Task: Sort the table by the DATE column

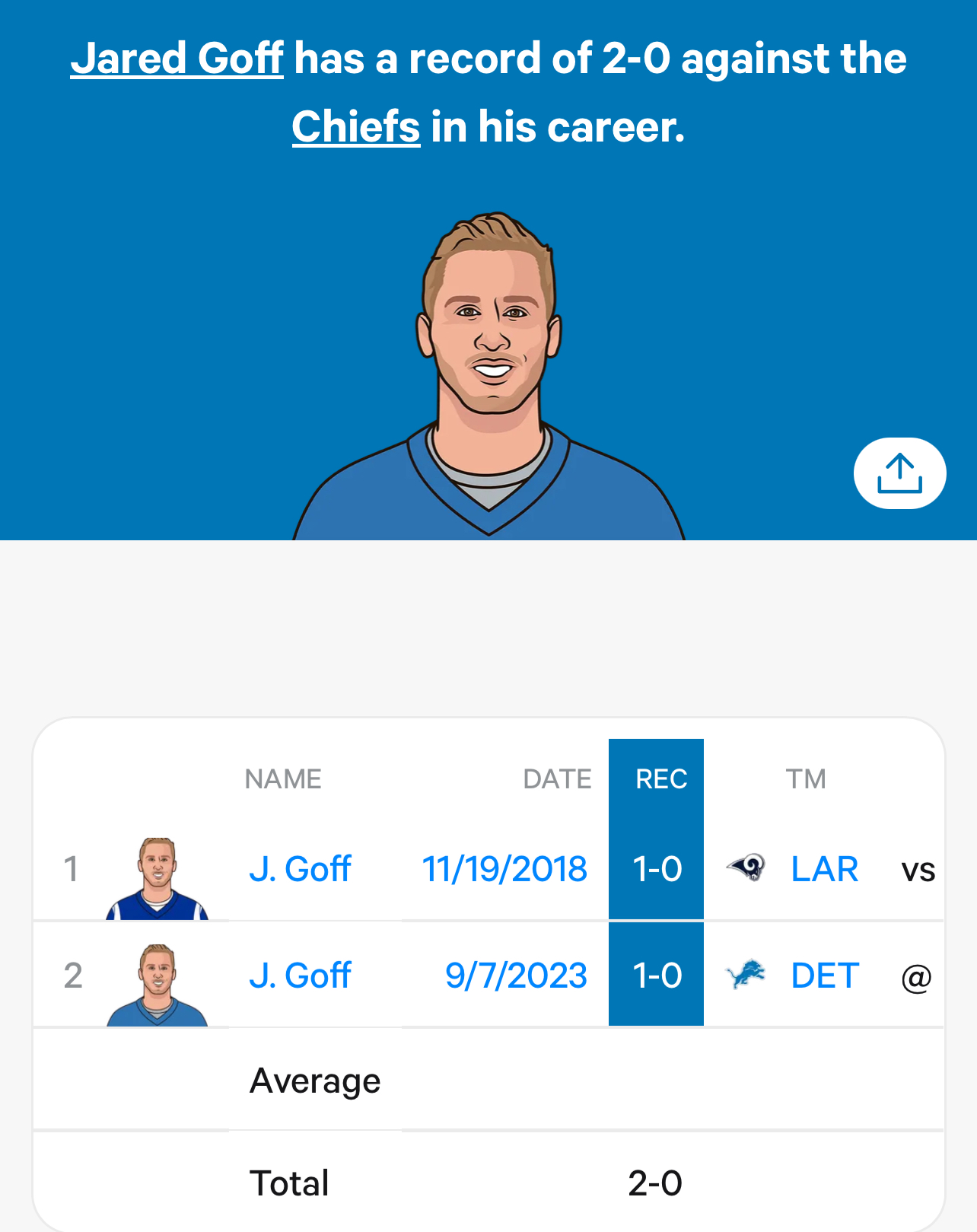Action: coord(557,779)
